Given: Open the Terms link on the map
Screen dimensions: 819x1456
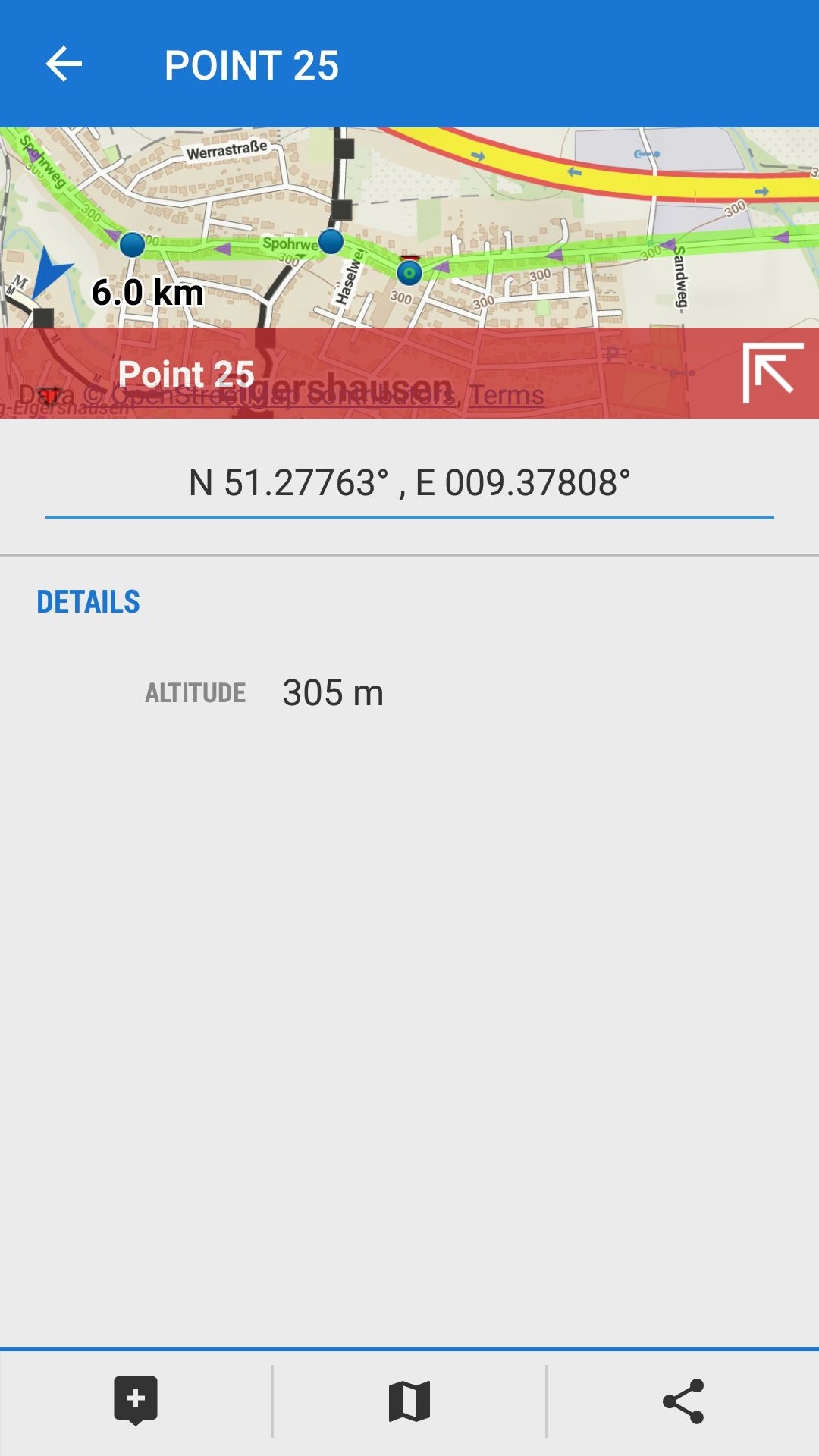Looking at the screenshot, I should (x=506, y=395).
